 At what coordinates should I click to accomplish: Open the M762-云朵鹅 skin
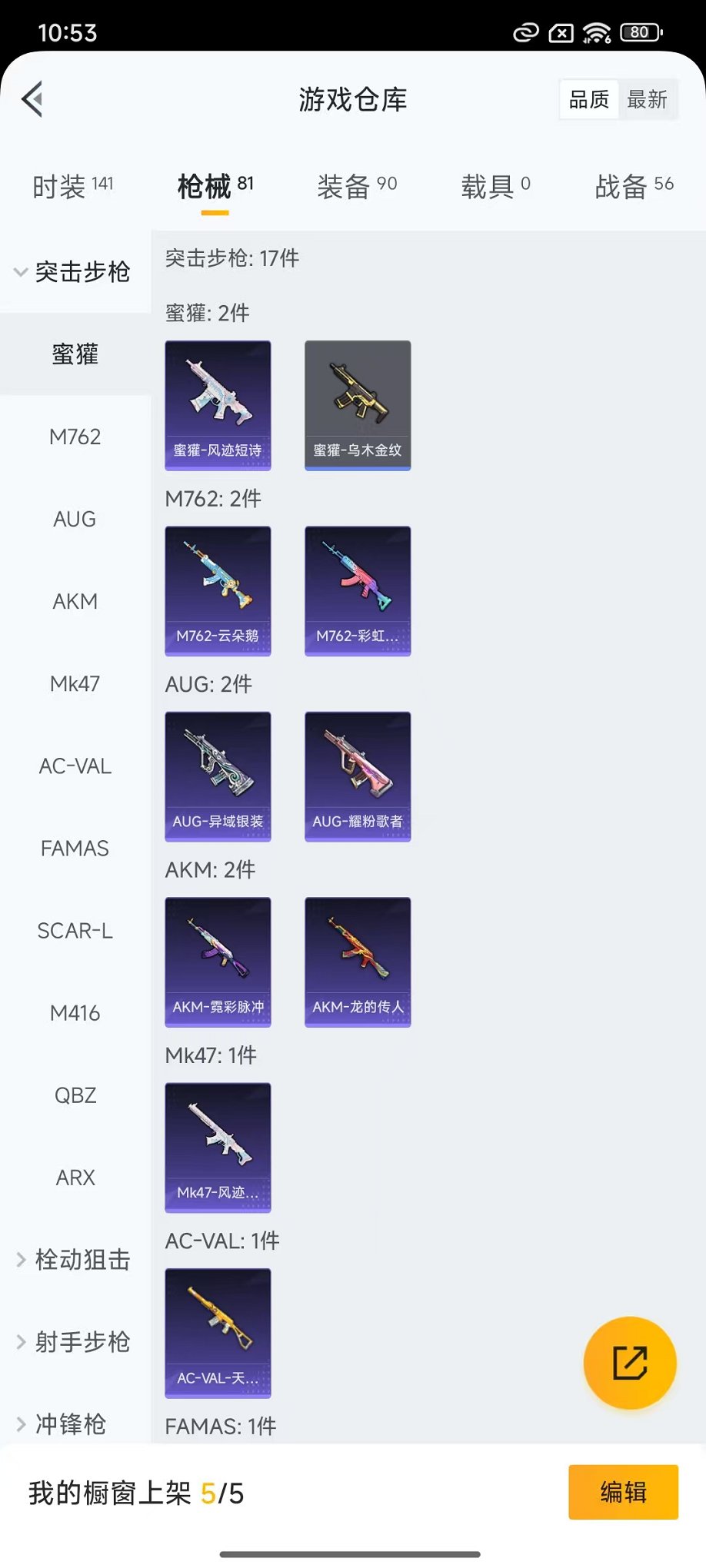coord(218,590)
